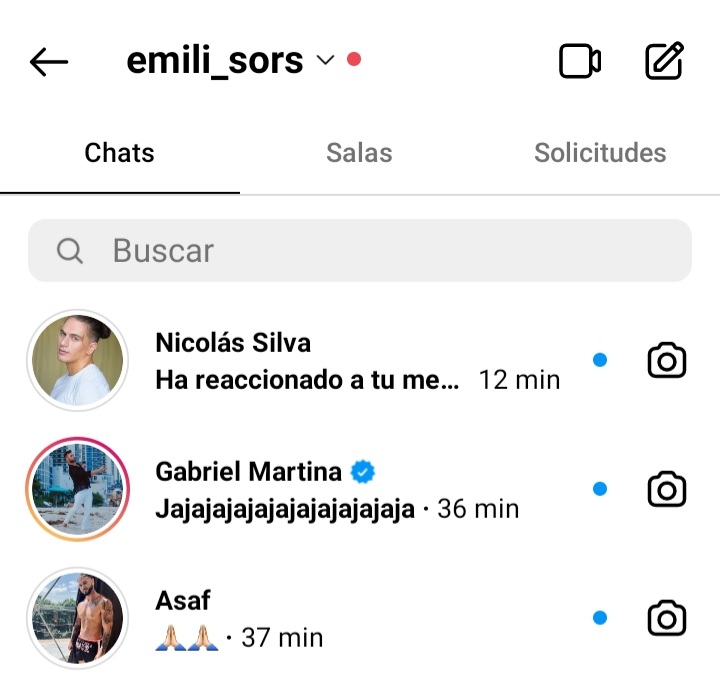Start a video call

click(579, 62)
